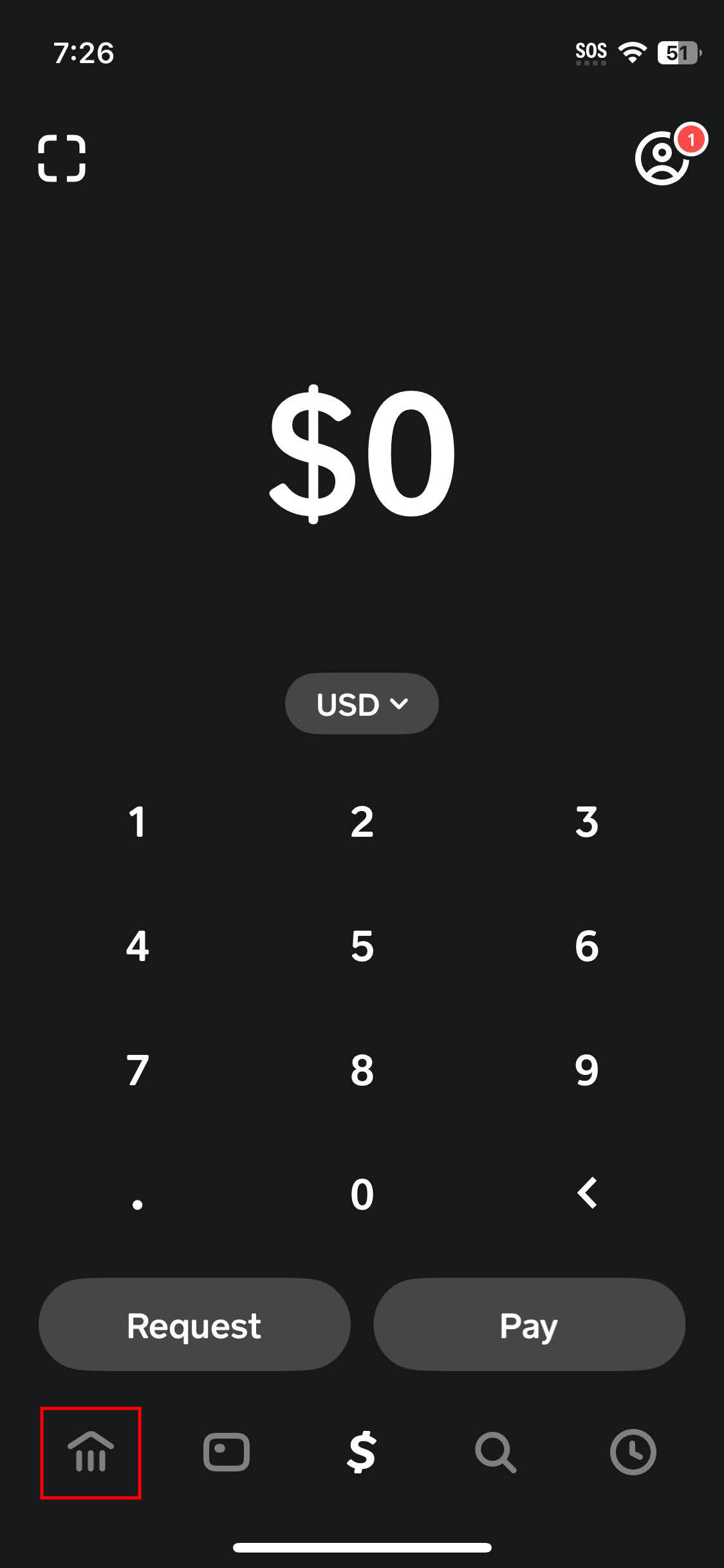724x1568 pixels.
Task: Expand the USD currency dropdown
Action: pos(362,704)
